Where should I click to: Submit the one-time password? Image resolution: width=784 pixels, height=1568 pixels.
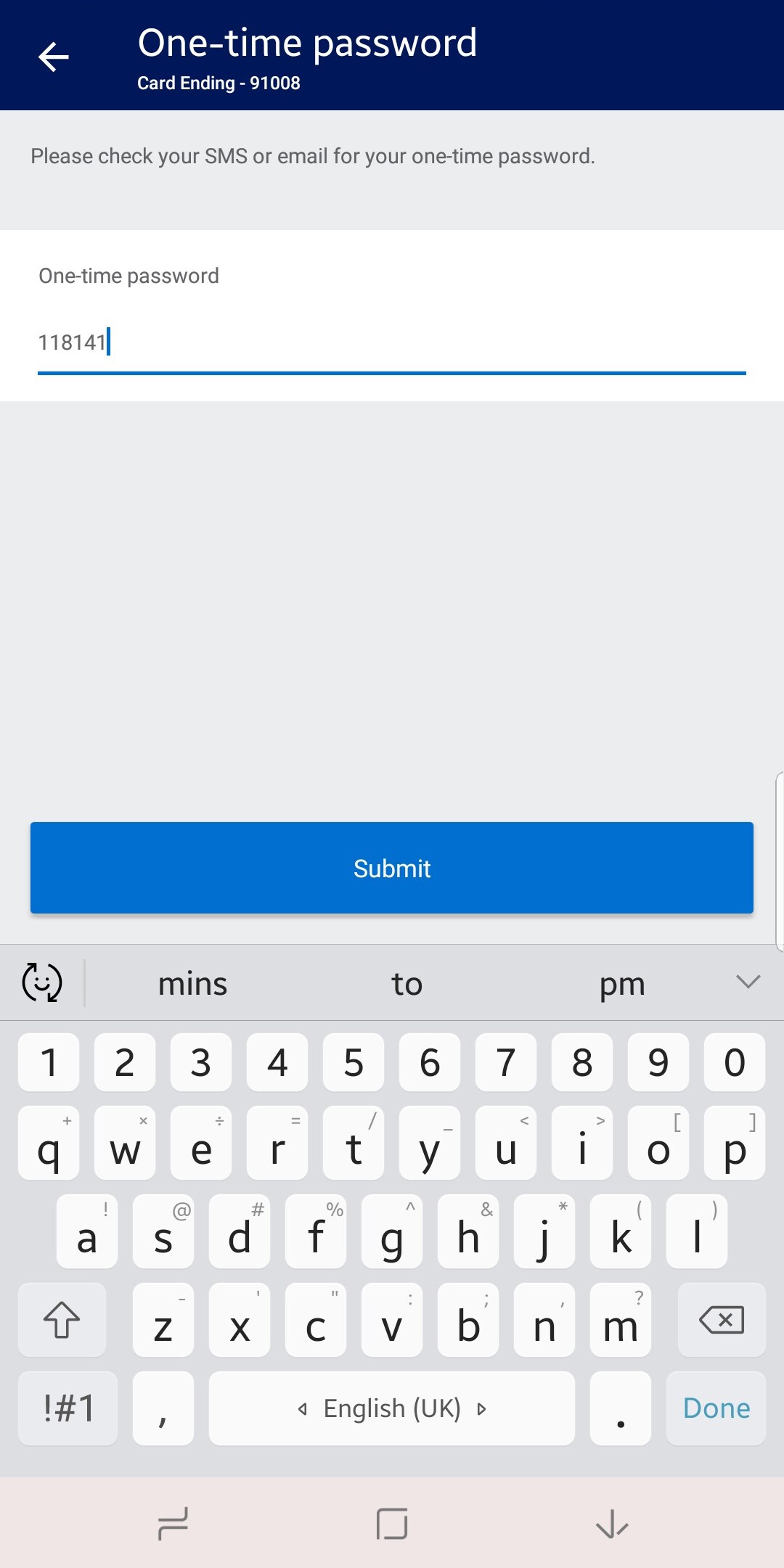pyautogui.click(x=392, y=868)
